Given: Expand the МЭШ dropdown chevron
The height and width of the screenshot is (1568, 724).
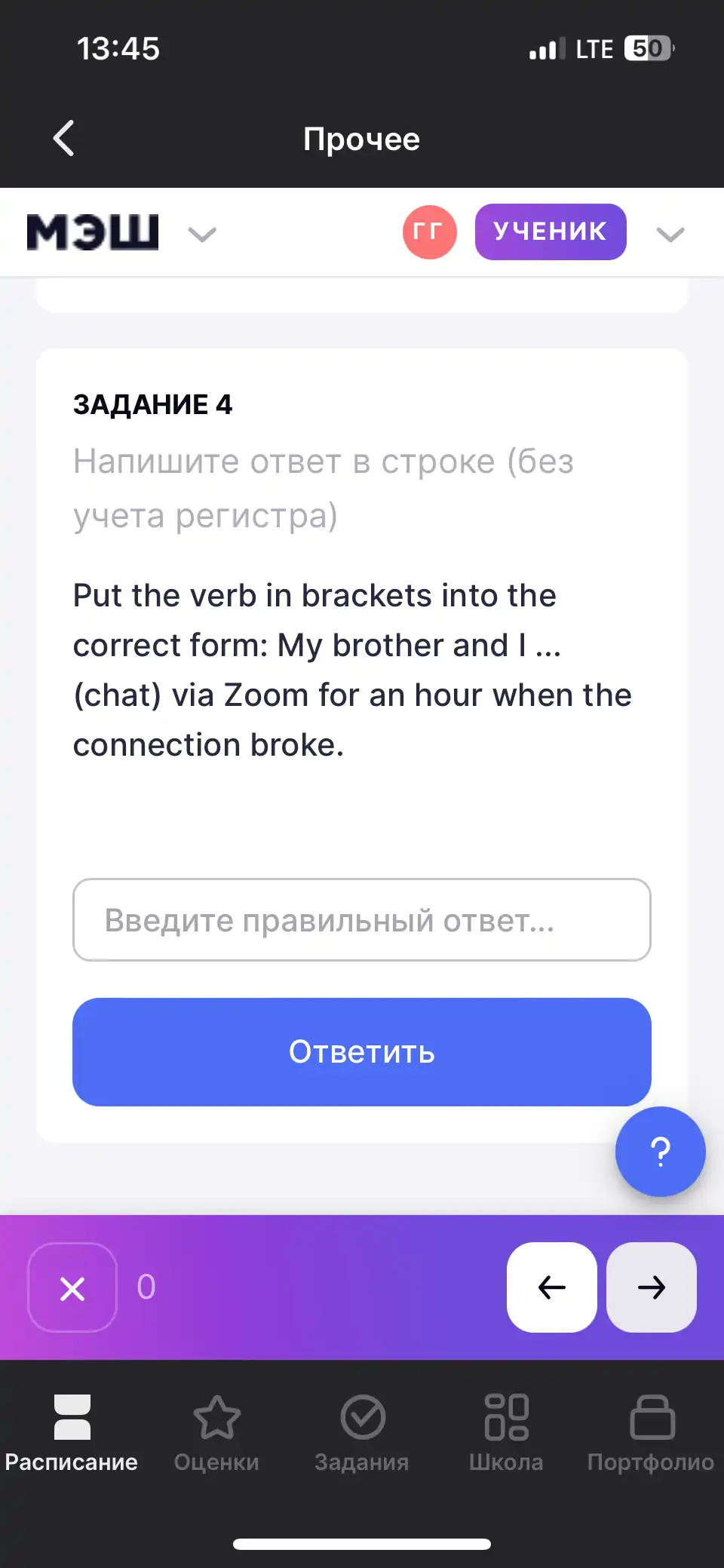Looking at the screenshot, I should click(202, 235).
